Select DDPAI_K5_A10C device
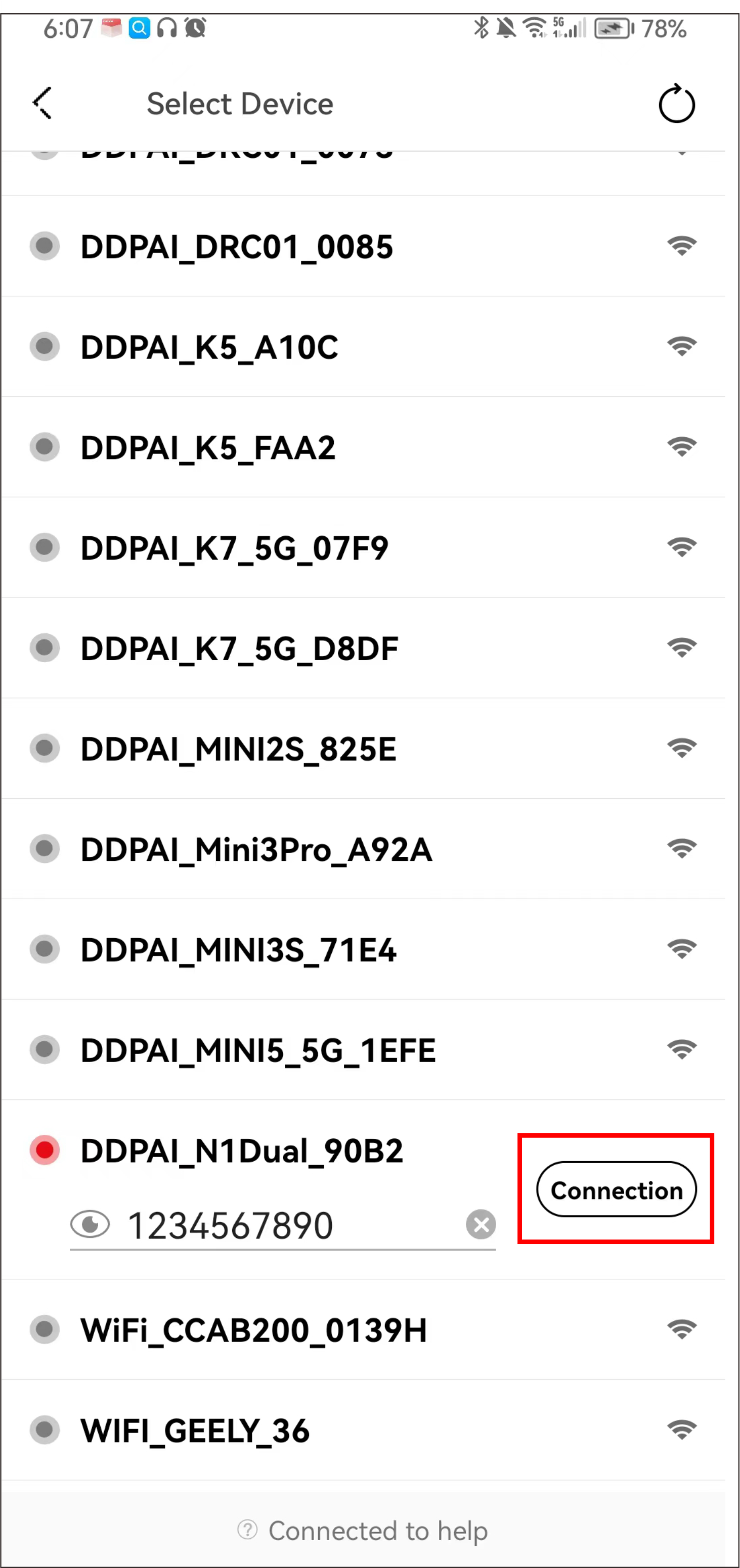Viewport: 740px width, 1568px height. click(364, 347)
